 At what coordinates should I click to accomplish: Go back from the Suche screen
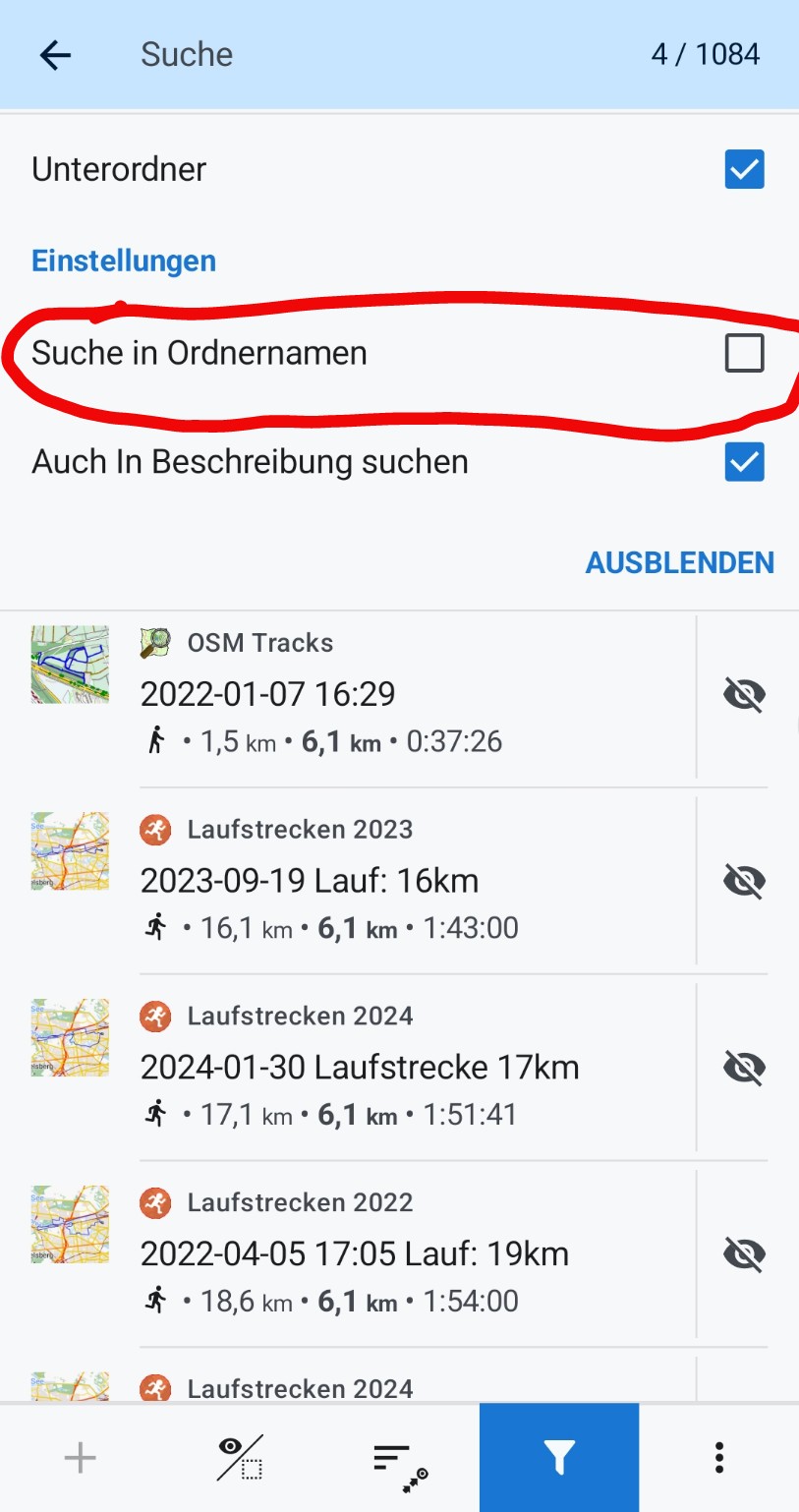[x=56, y=55]
